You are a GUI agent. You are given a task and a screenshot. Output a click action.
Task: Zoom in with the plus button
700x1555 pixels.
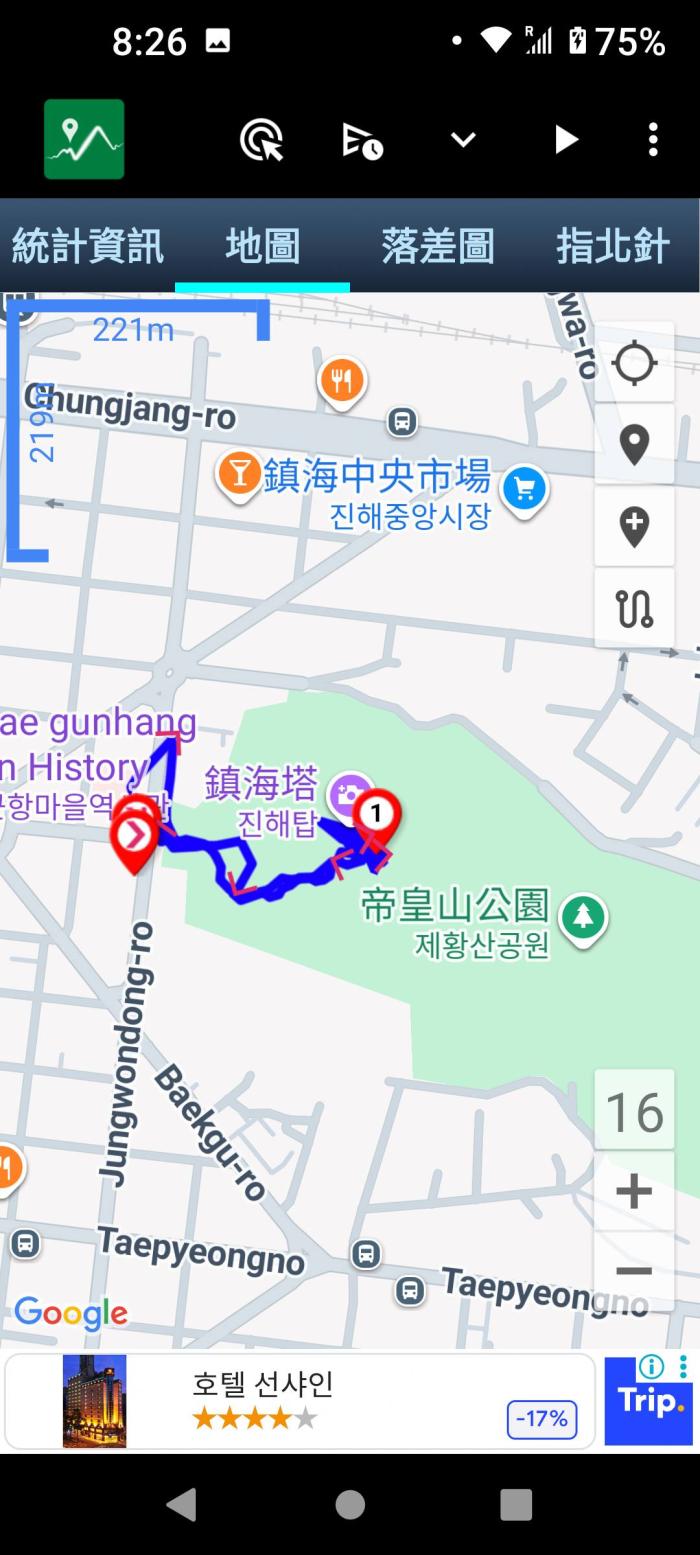pyautogui.click(x=634, y=1191)
